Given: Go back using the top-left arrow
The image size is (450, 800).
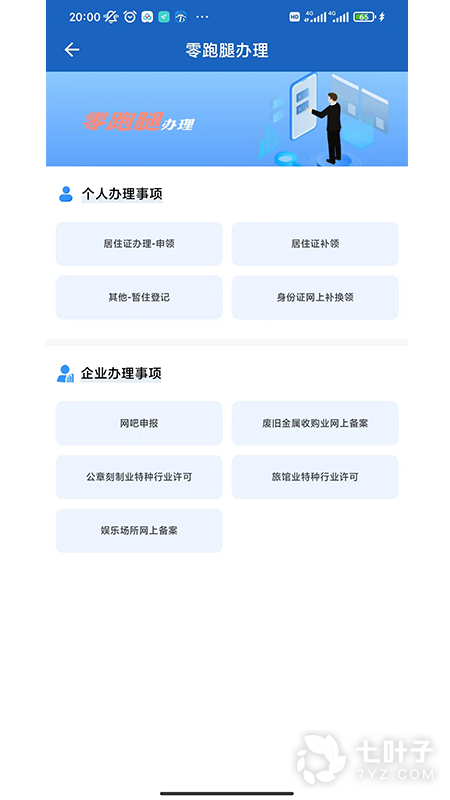Looking at the screenshot, I should tap(71, 49).
